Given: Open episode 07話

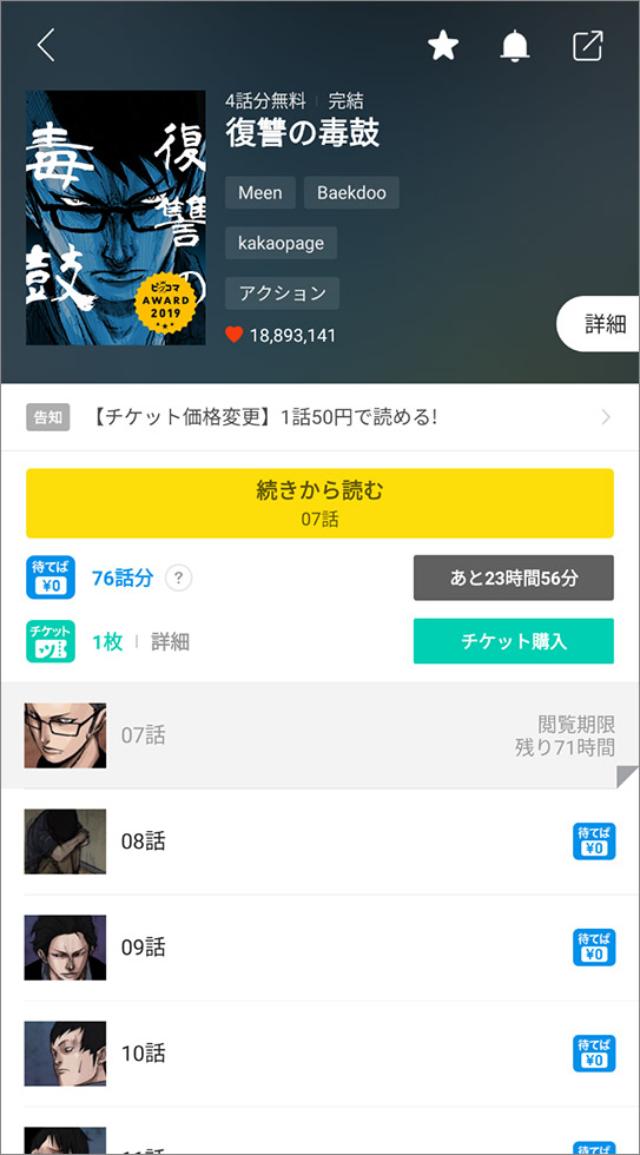Looking at the screenshot, I should (x=320, y=735).
